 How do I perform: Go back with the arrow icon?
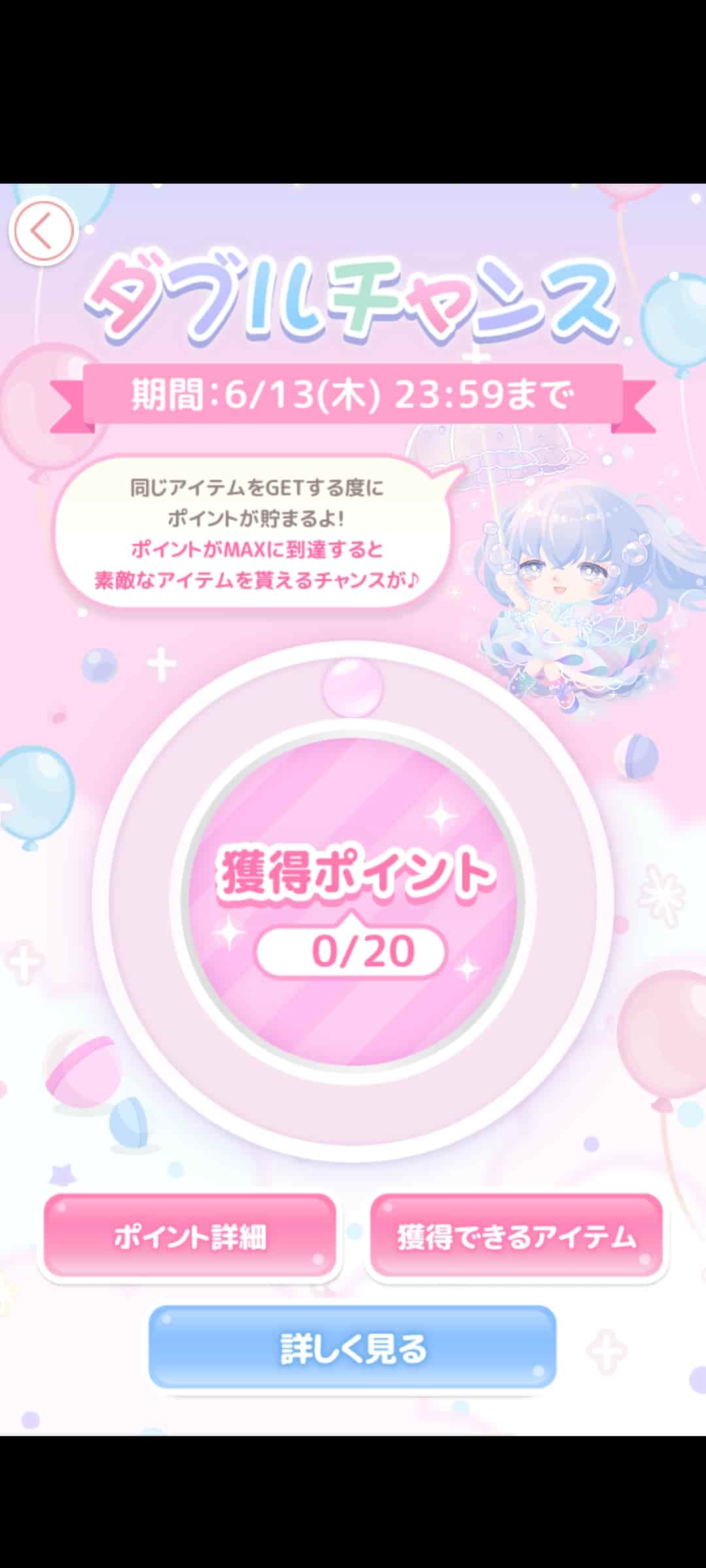tap(43, 231)
